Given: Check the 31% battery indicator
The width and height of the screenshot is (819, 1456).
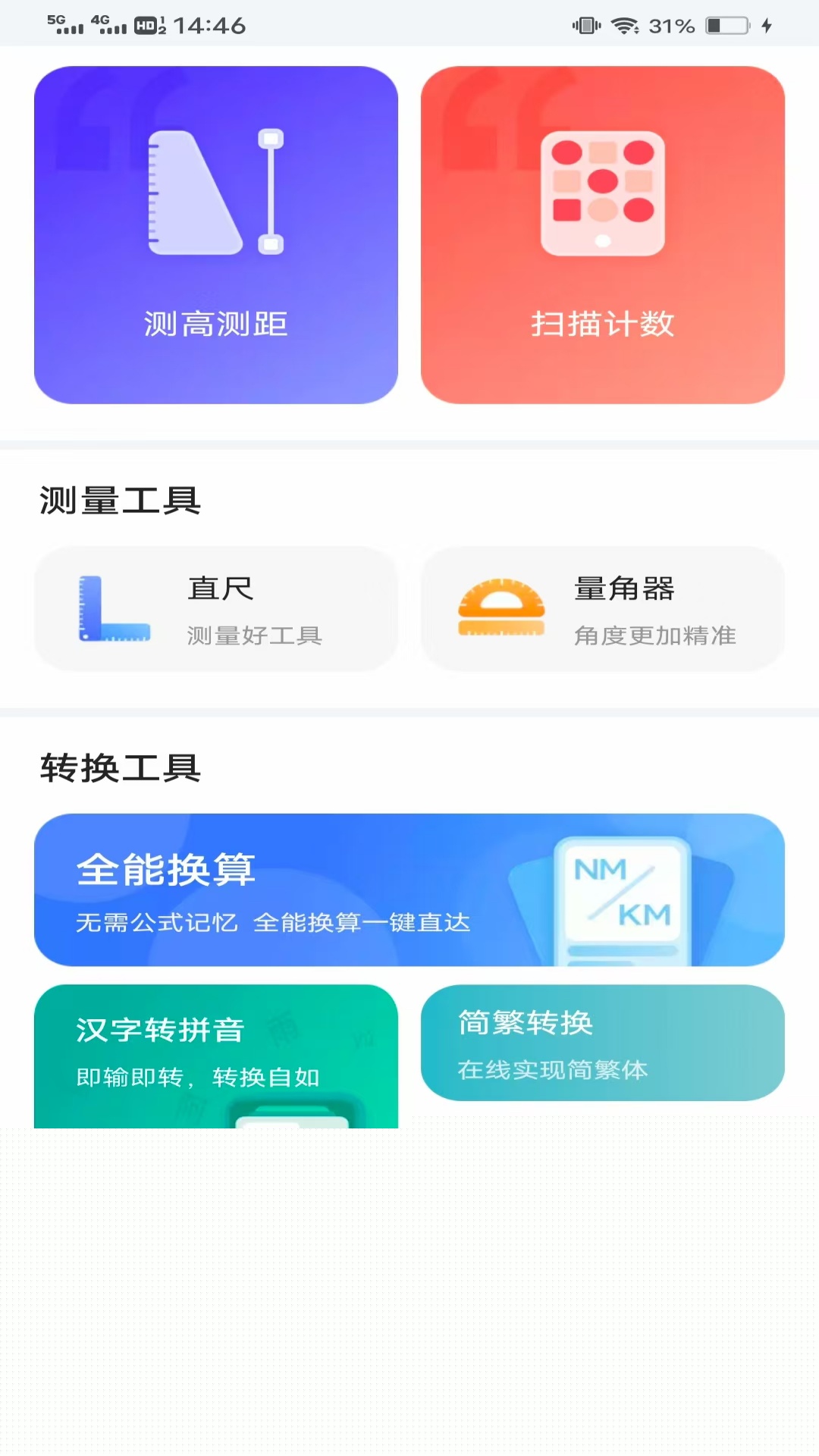Looking at the screenshot, I should (x=672, y=25).
